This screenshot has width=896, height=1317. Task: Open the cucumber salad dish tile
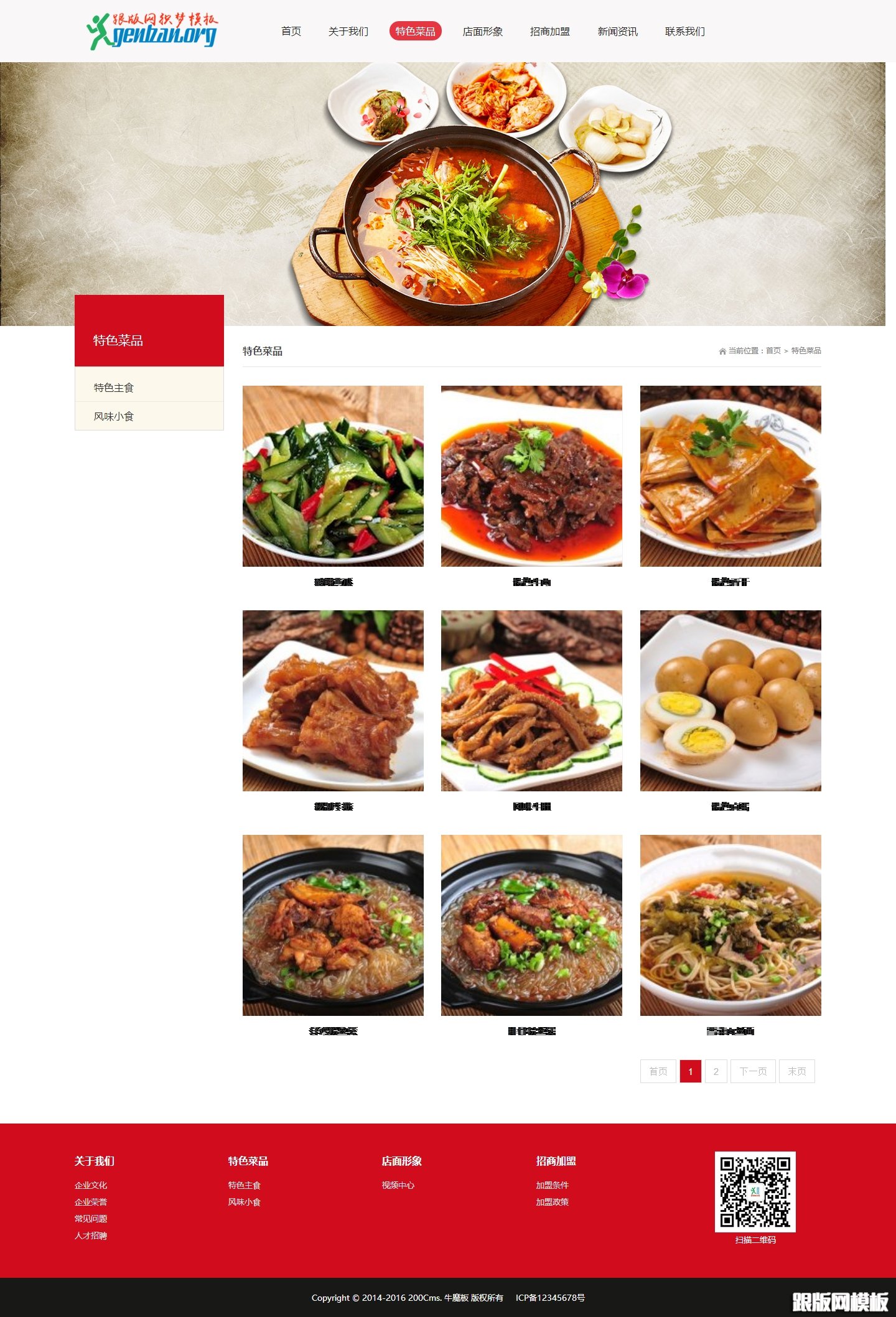coord(333,476)
